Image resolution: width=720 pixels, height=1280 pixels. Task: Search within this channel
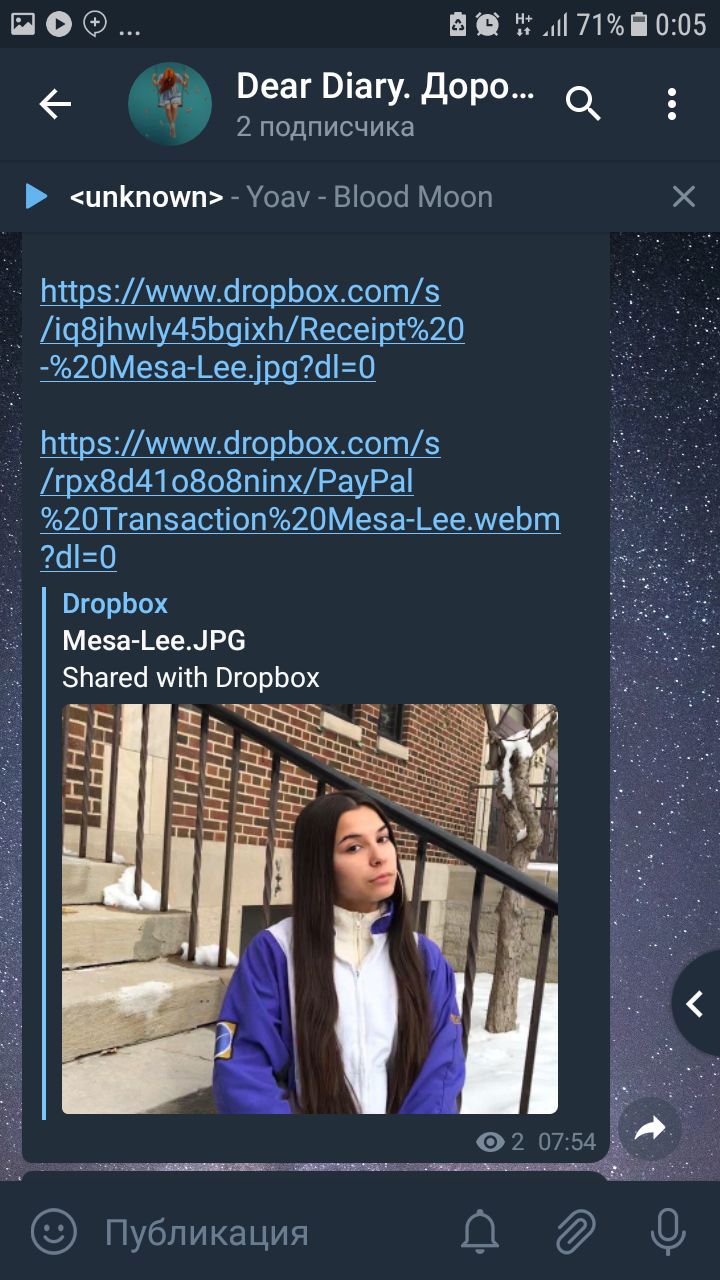(x=583, y=103)
